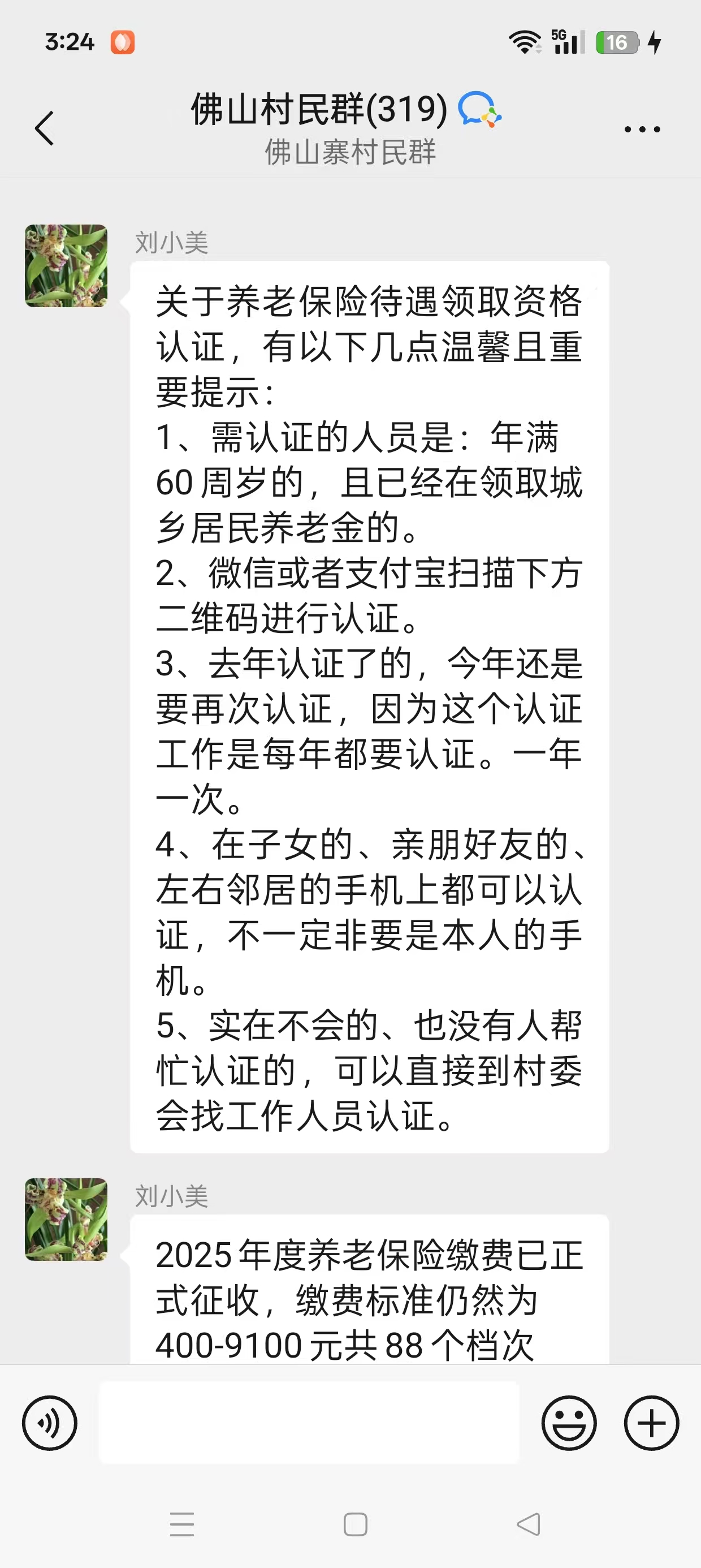Image resolution: width=701 pixels, height=1568 pixels.
Task: Tap the system home button
Action: (356, 1524)
